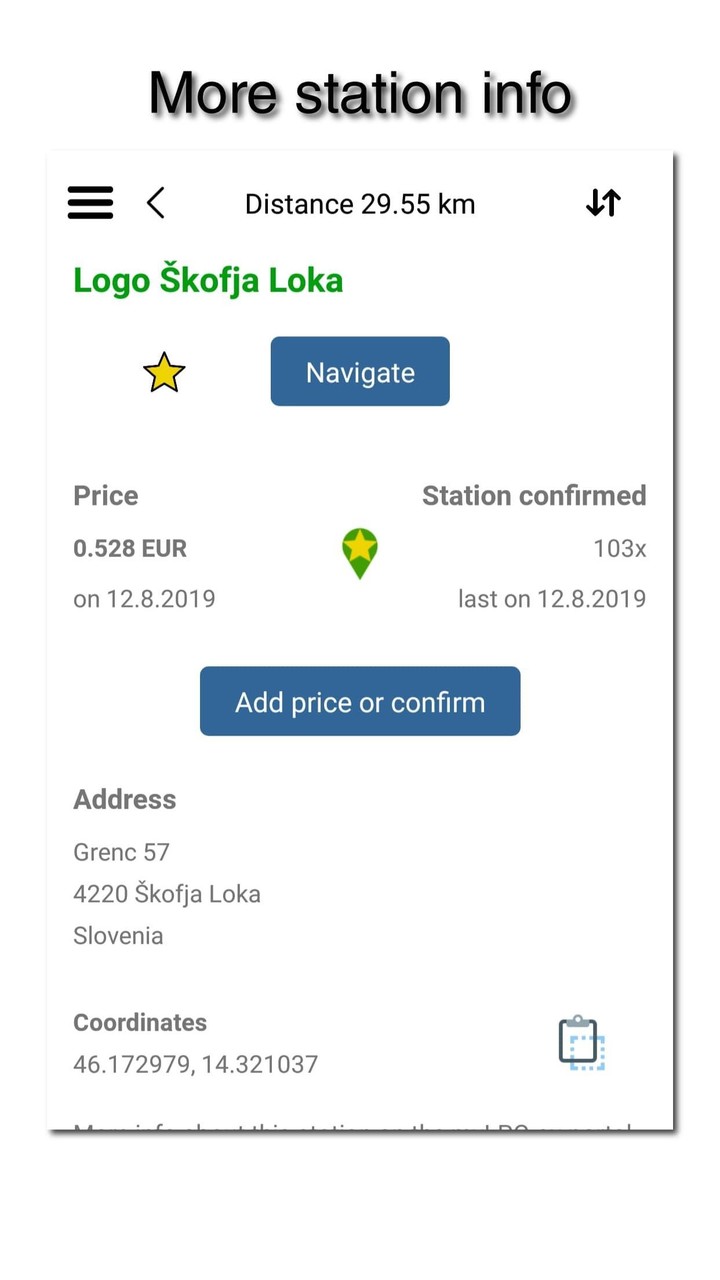720x1280 pixels.
Task: Tap the last confirmed date
Action: point(553,598)
